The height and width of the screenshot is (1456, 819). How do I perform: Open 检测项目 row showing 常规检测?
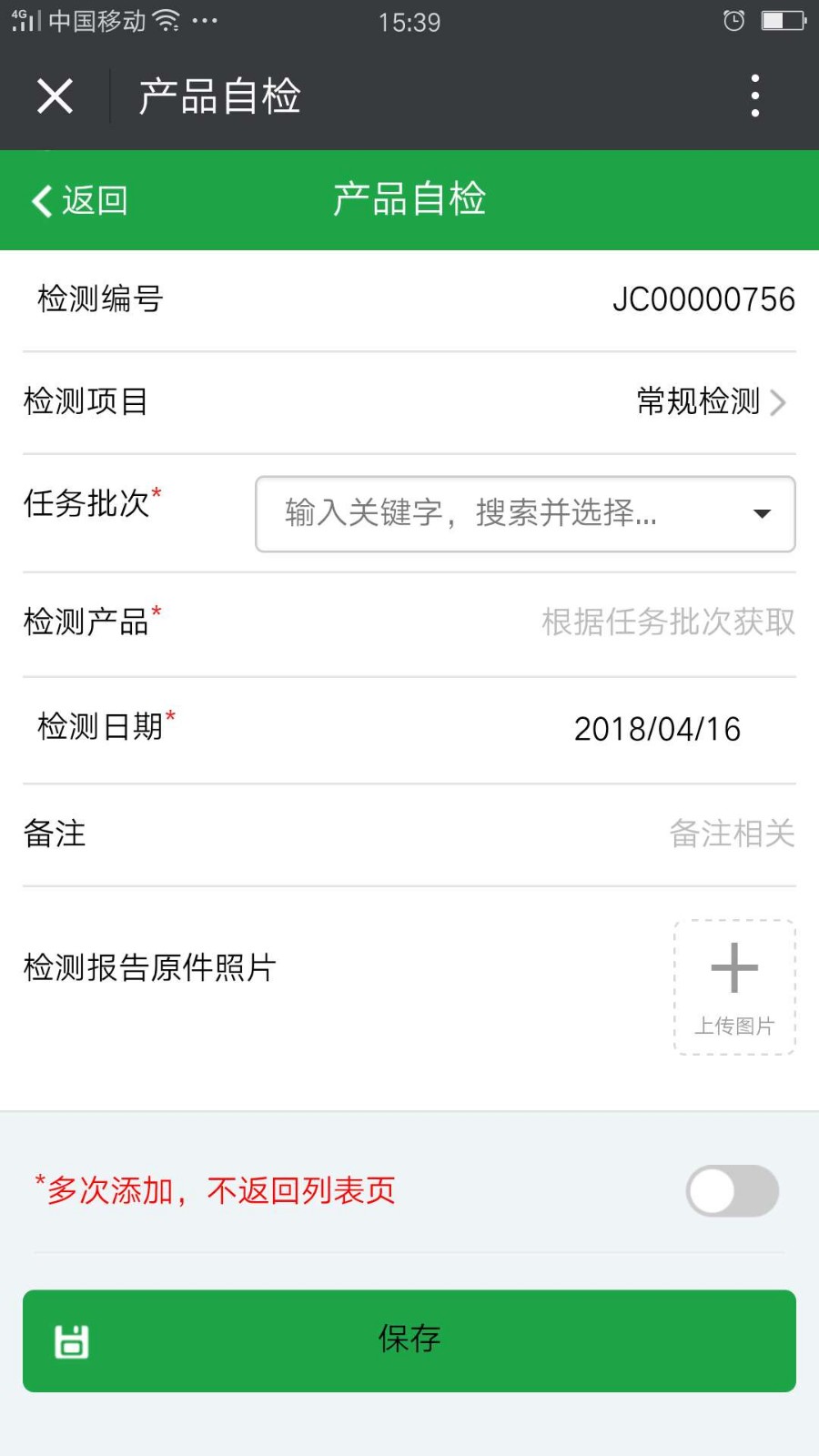click(x=409, y=401)
